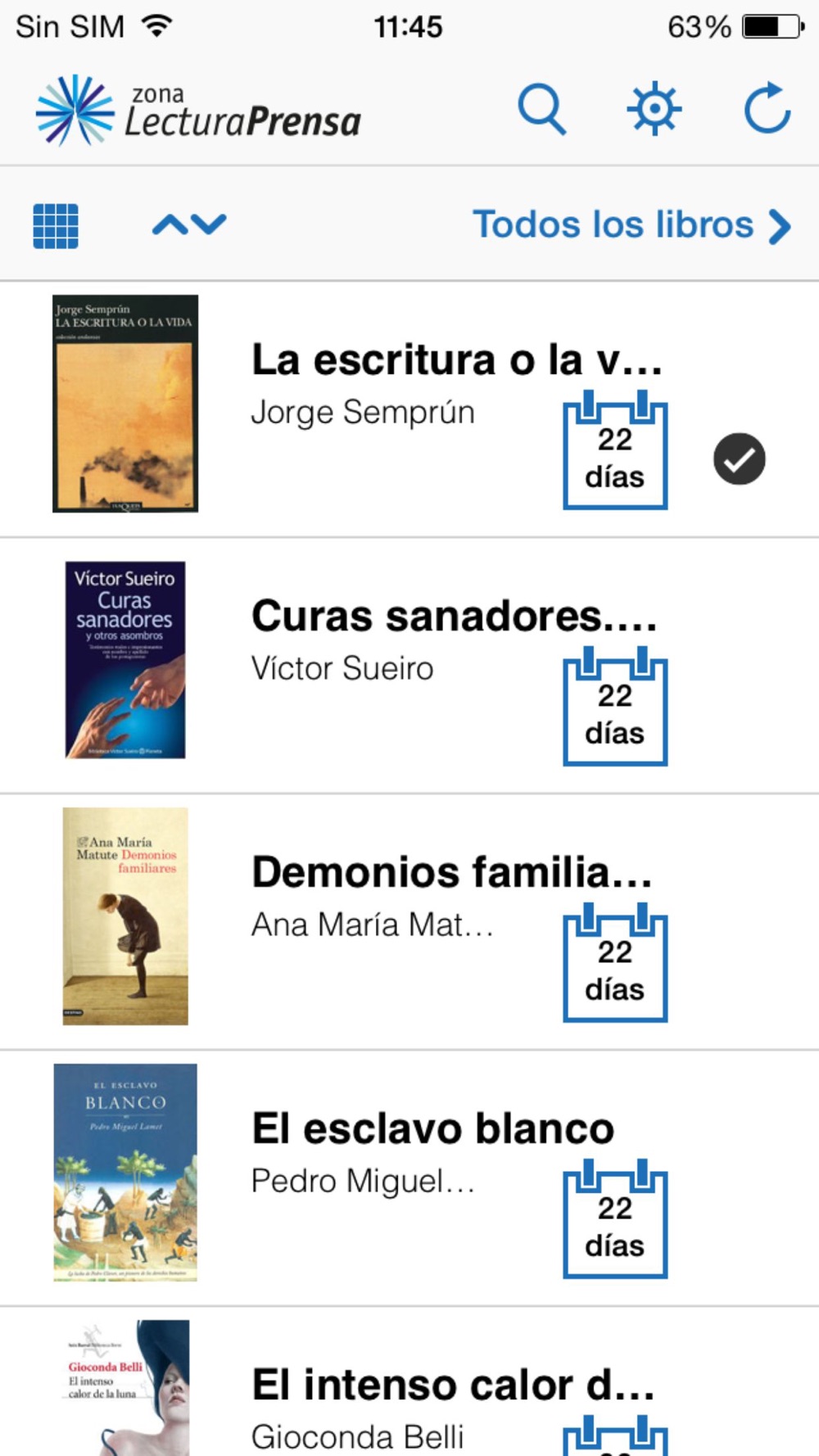Viewport: 819px width, 1456px height.
Task: Open Demonios familiares by Ana María Matute
Action: pos(409,922)
